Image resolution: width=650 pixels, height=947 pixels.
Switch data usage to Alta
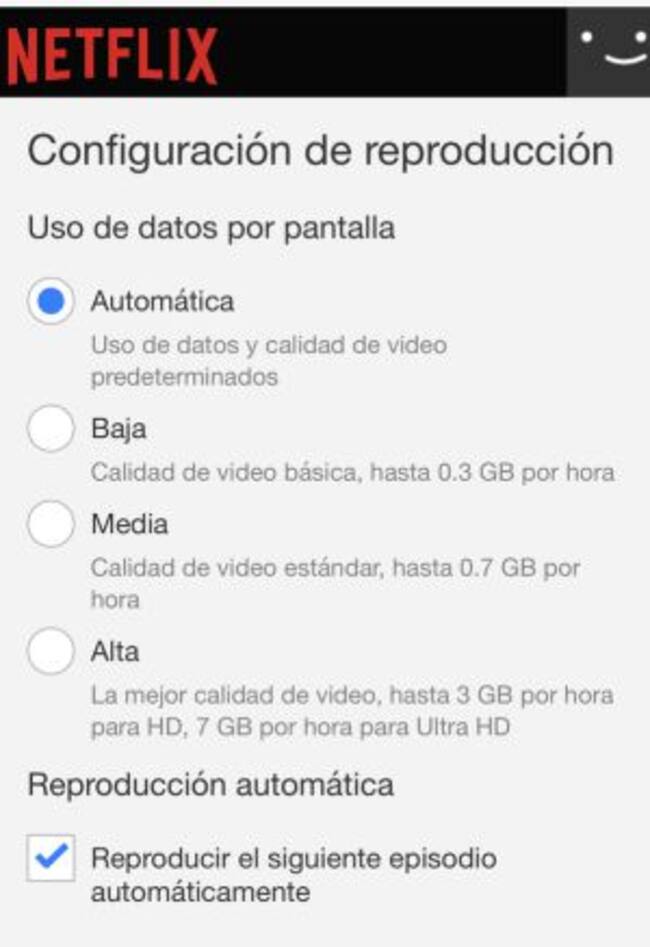(50, 652)
